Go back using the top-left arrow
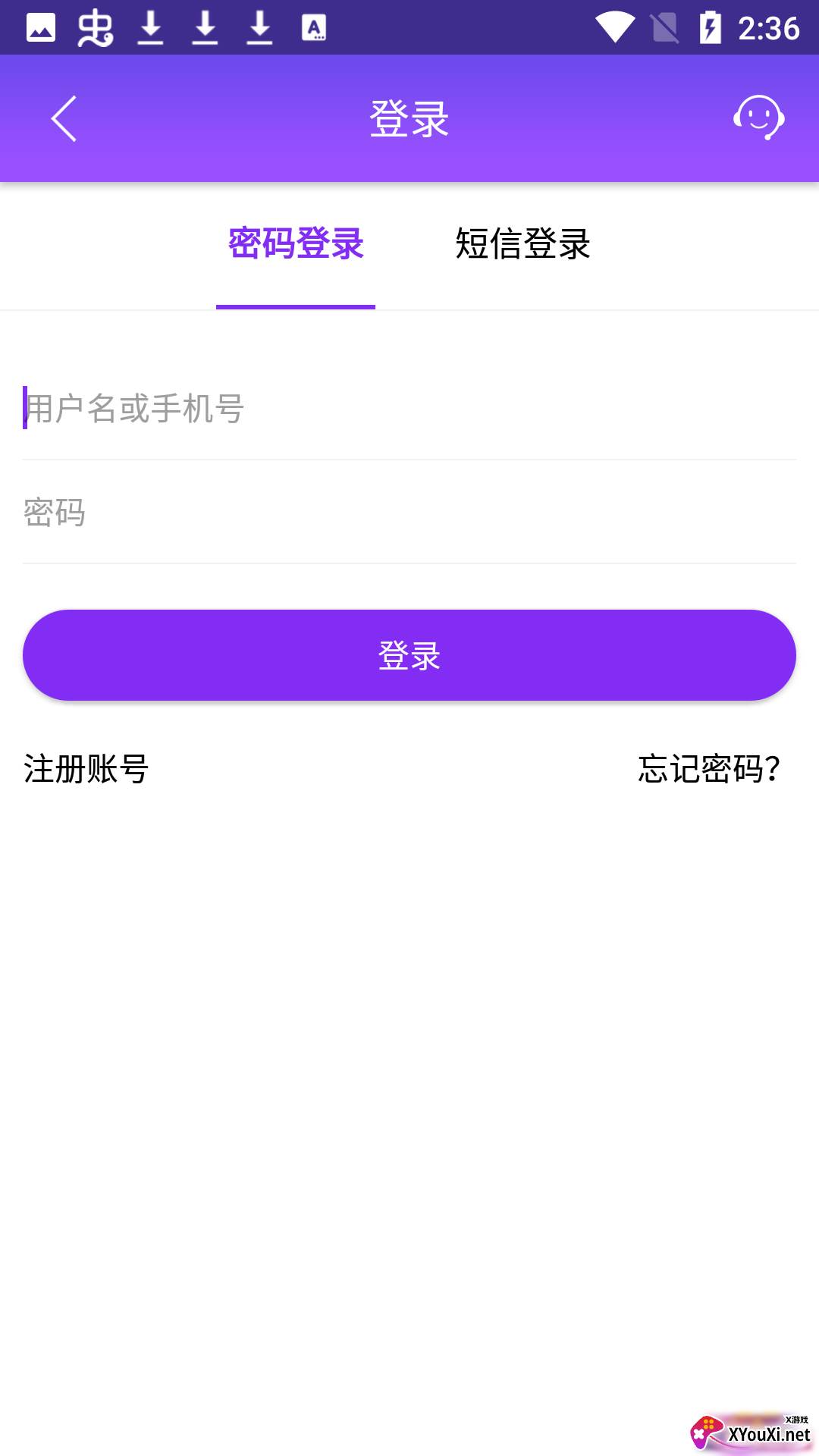Viewport: 819px width, 1456px height. [x=64, y=118]
